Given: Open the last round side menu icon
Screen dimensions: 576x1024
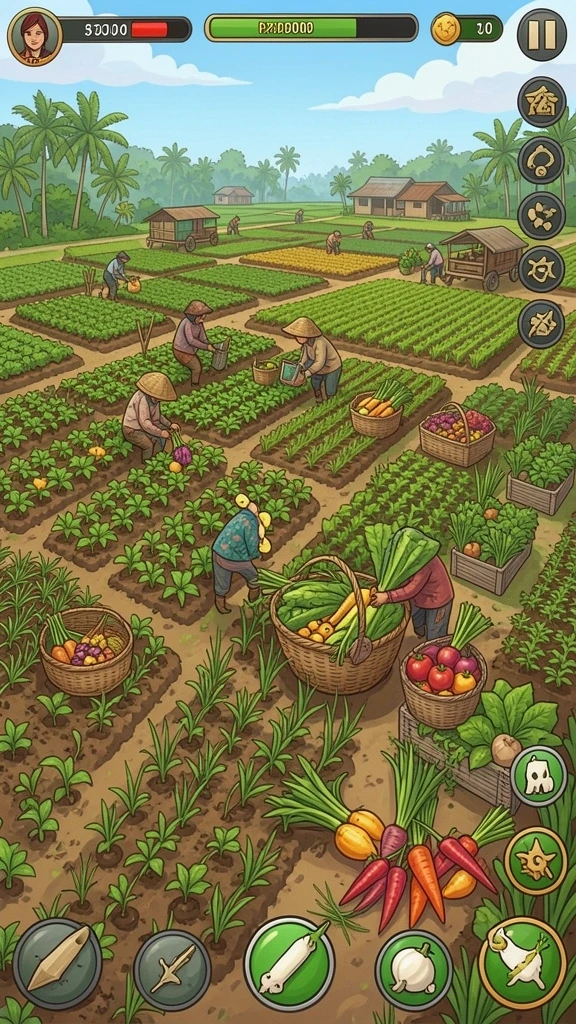Looking at the screenshot, I should pos(541,325).
